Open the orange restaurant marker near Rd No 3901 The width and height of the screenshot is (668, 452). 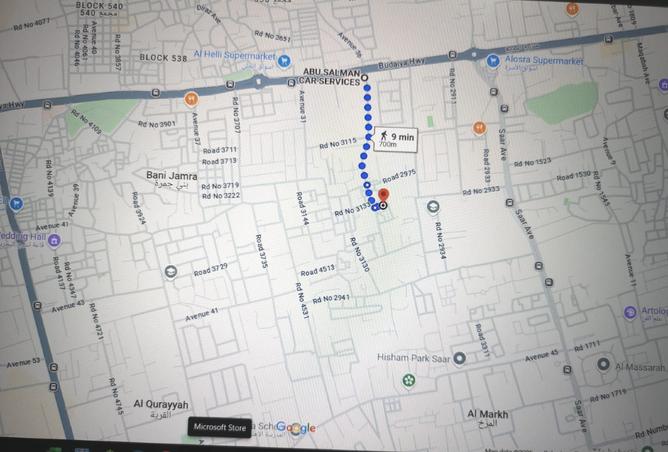tap(191, 99)
